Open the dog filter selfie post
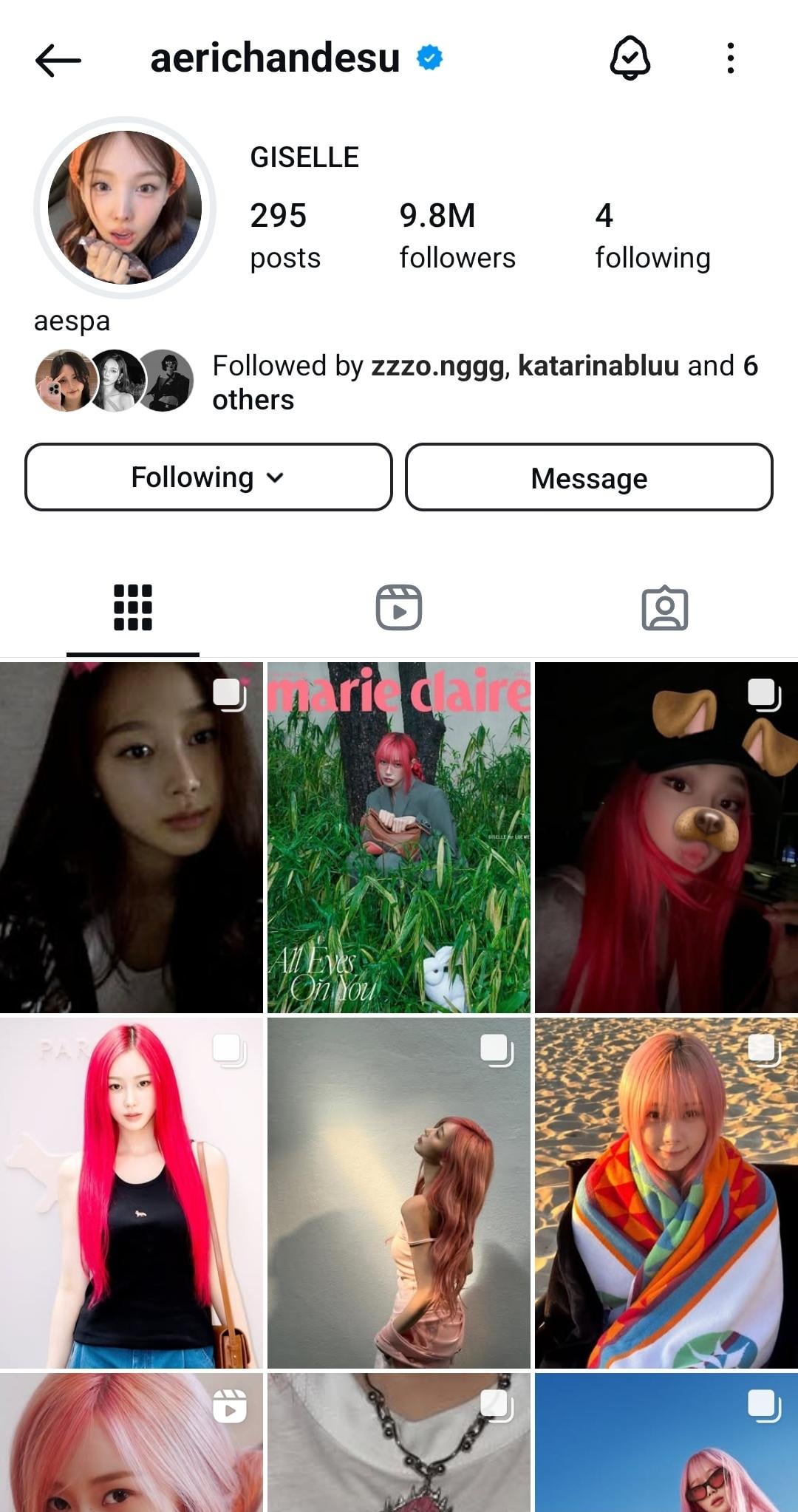Image resolution: width=798 pixels, height=1512 pixels. (x=666, y=837)
